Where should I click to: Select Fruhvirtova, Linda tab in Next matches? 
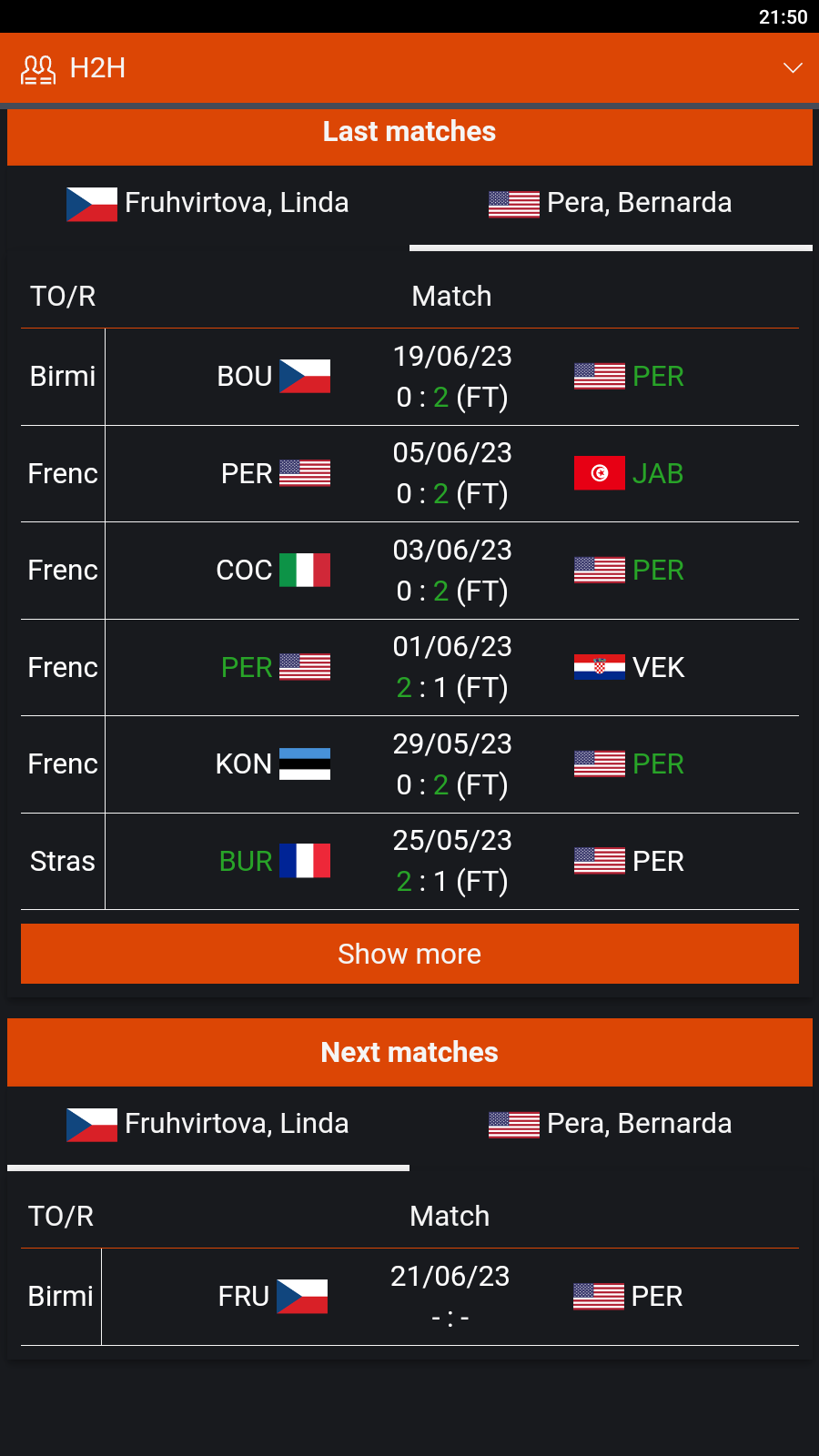click(208, 1124)
